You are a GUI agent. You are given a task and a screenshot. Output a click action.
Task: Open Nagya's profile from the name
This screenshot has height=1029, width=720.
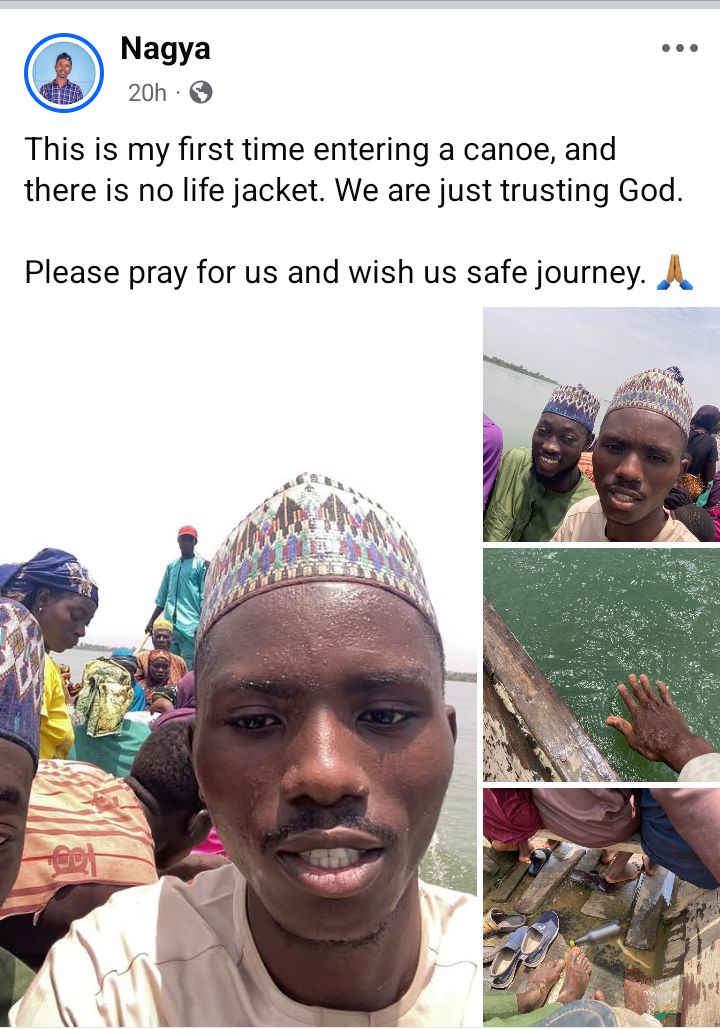pyautogui.click(x=165, y=47)
